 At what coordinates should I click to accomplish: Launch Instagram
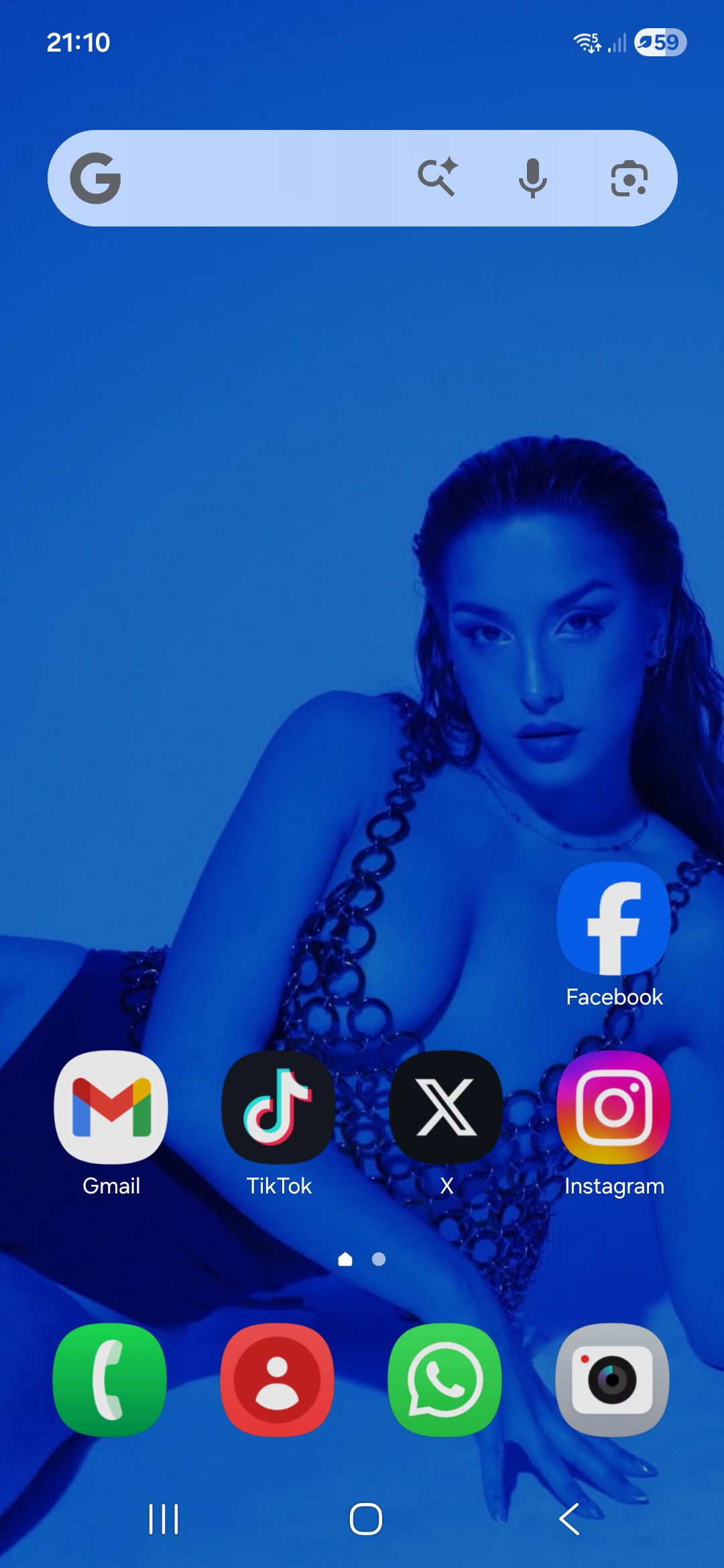click(613, 1107)
